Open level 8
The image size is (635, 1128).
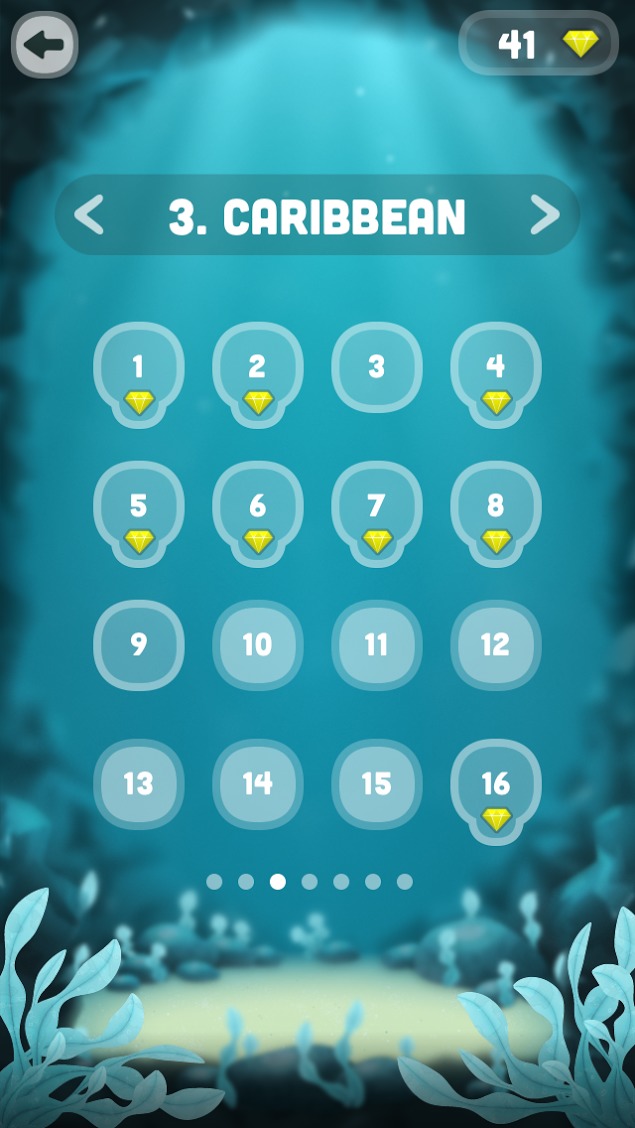(496, 514)
